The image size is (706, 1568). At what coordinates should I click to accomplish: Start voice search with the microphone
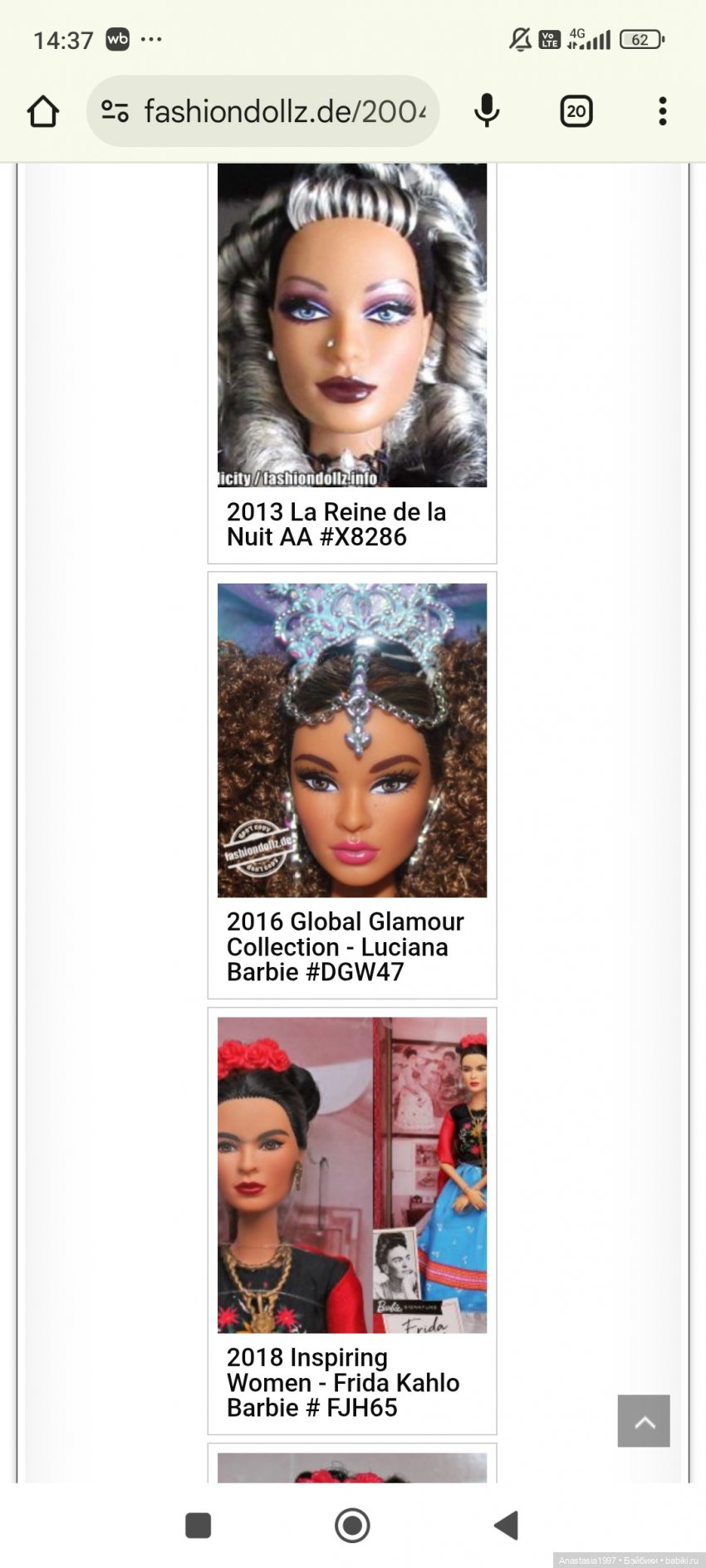(487, 111)
